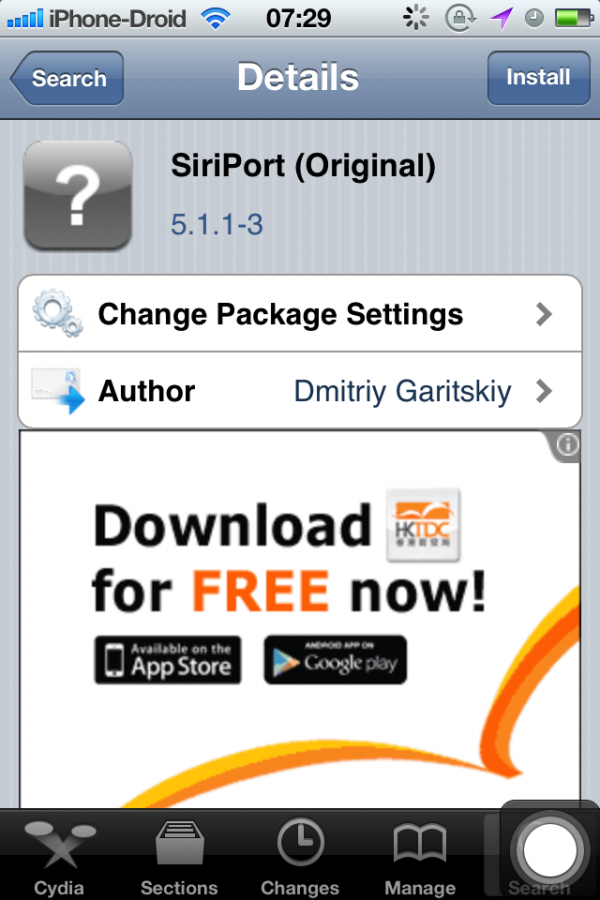Go back to Search
Viewport: 600px width, 900px height.
(x=68, y=78)
